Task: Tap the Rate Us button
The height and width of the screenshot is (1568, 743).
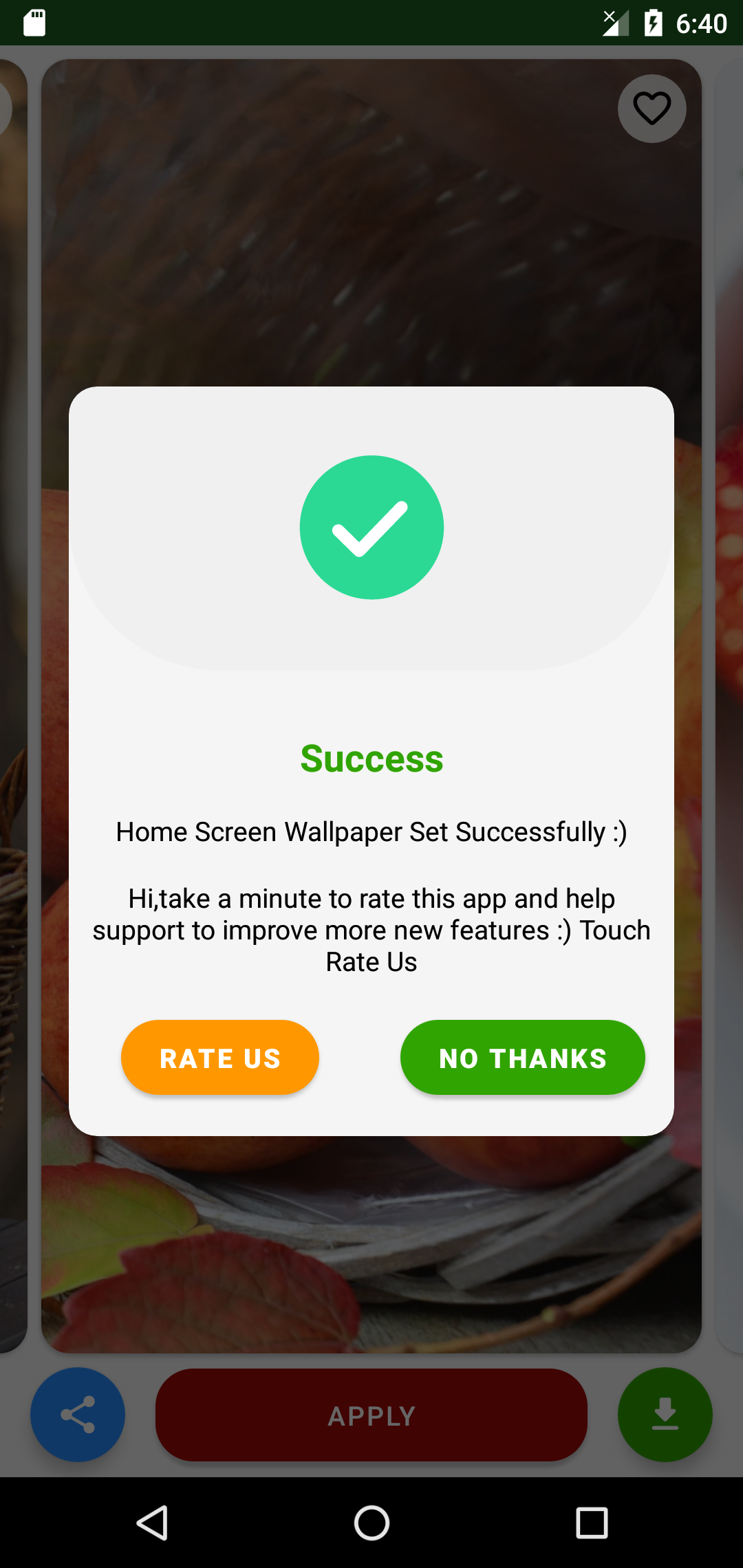Action: tap(219, 1058)
